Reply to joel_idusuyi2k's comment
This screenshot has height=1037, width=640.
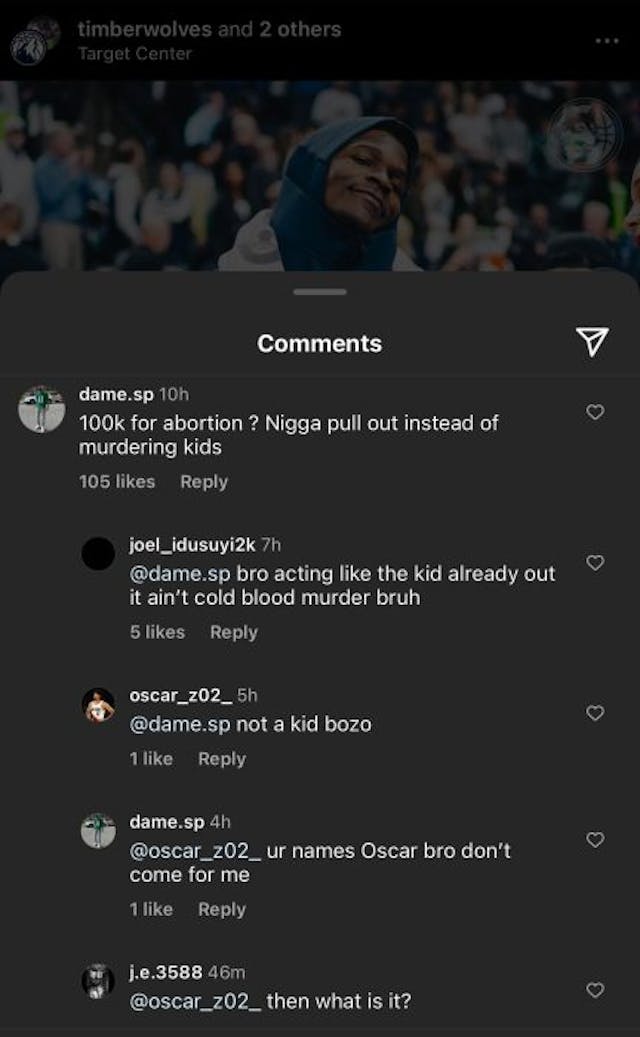pyautogui.click(x=234, y=632)
